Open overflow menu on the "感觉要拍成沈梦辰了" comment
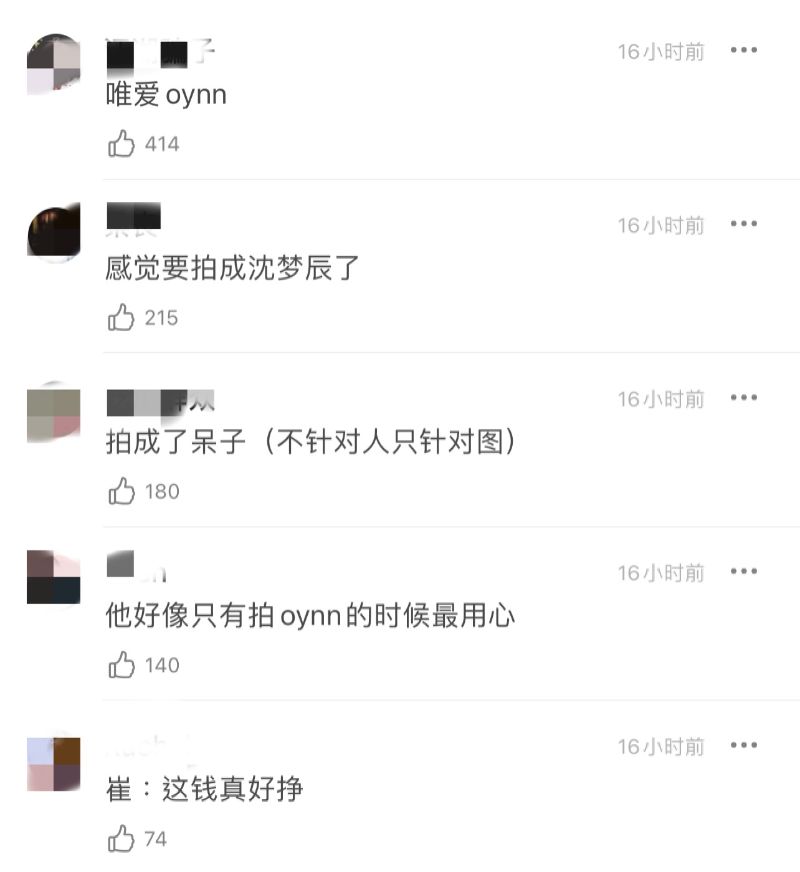The image size is (800, 872). (743, 224)
